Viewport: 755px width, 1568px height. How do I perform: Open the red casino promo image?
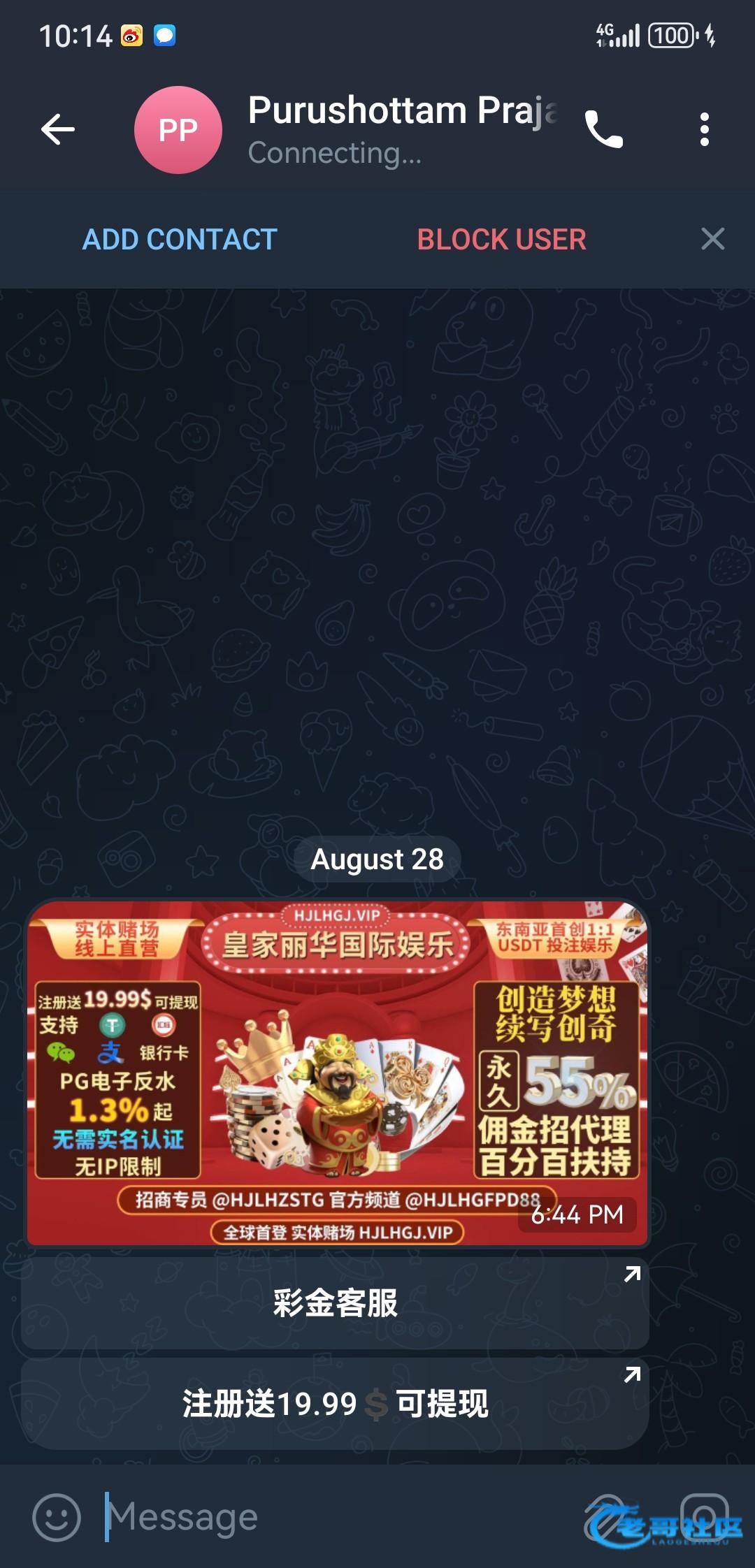pyautogui.click(x=338, y=1073)
